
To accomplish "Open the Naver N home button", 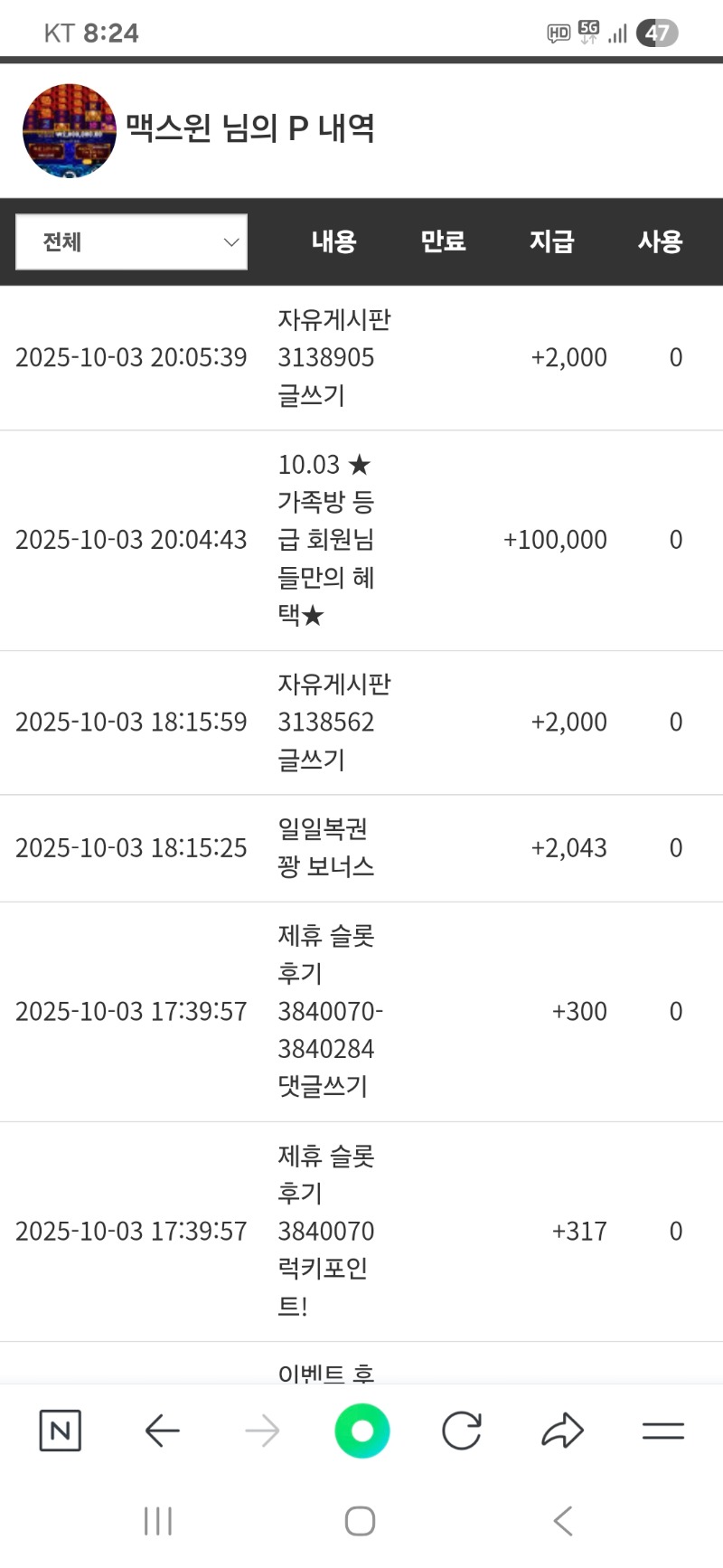I will coord(61,1431).
